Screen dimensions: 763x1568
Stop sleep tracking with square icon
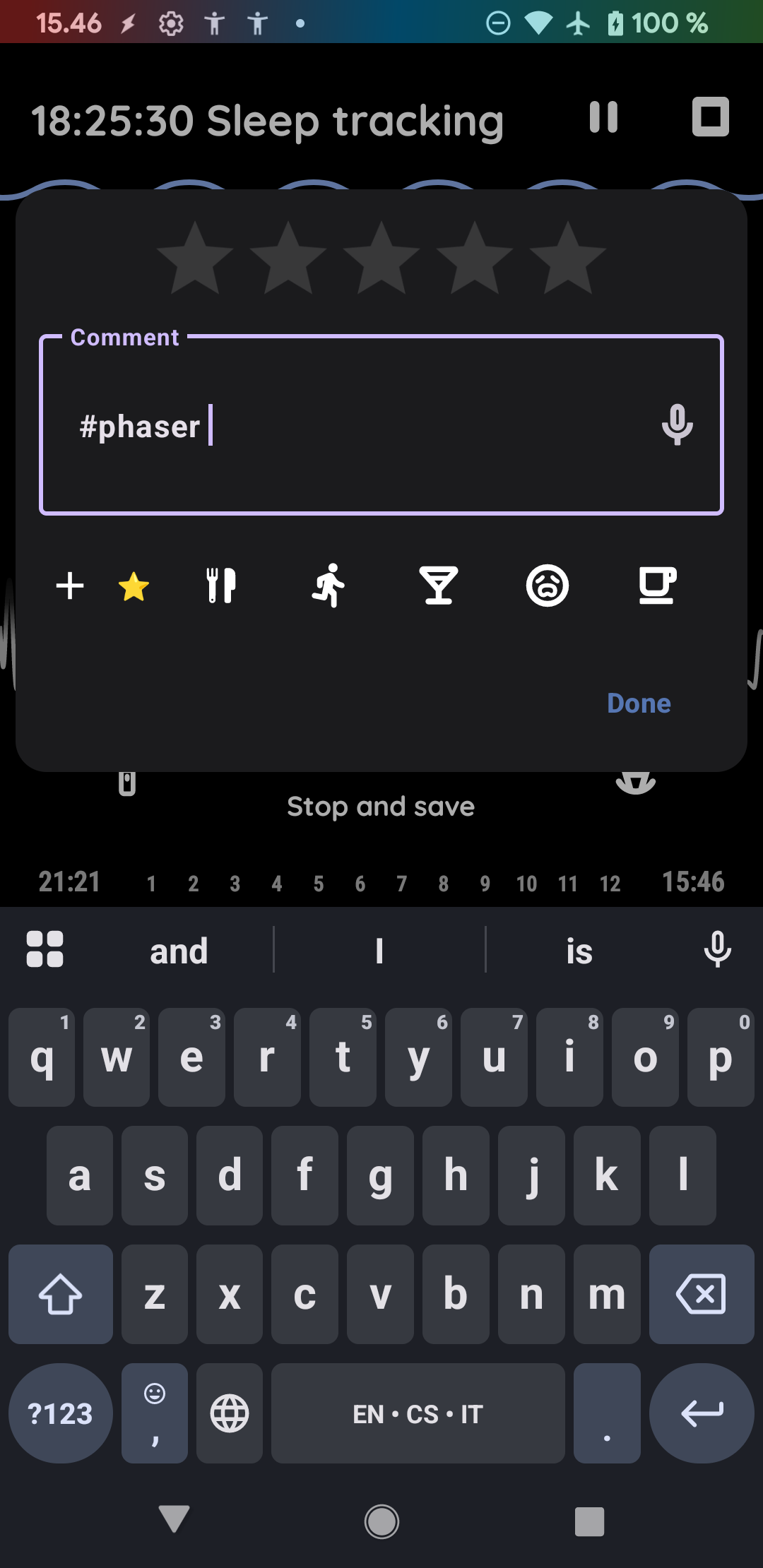tap(710, 117)
